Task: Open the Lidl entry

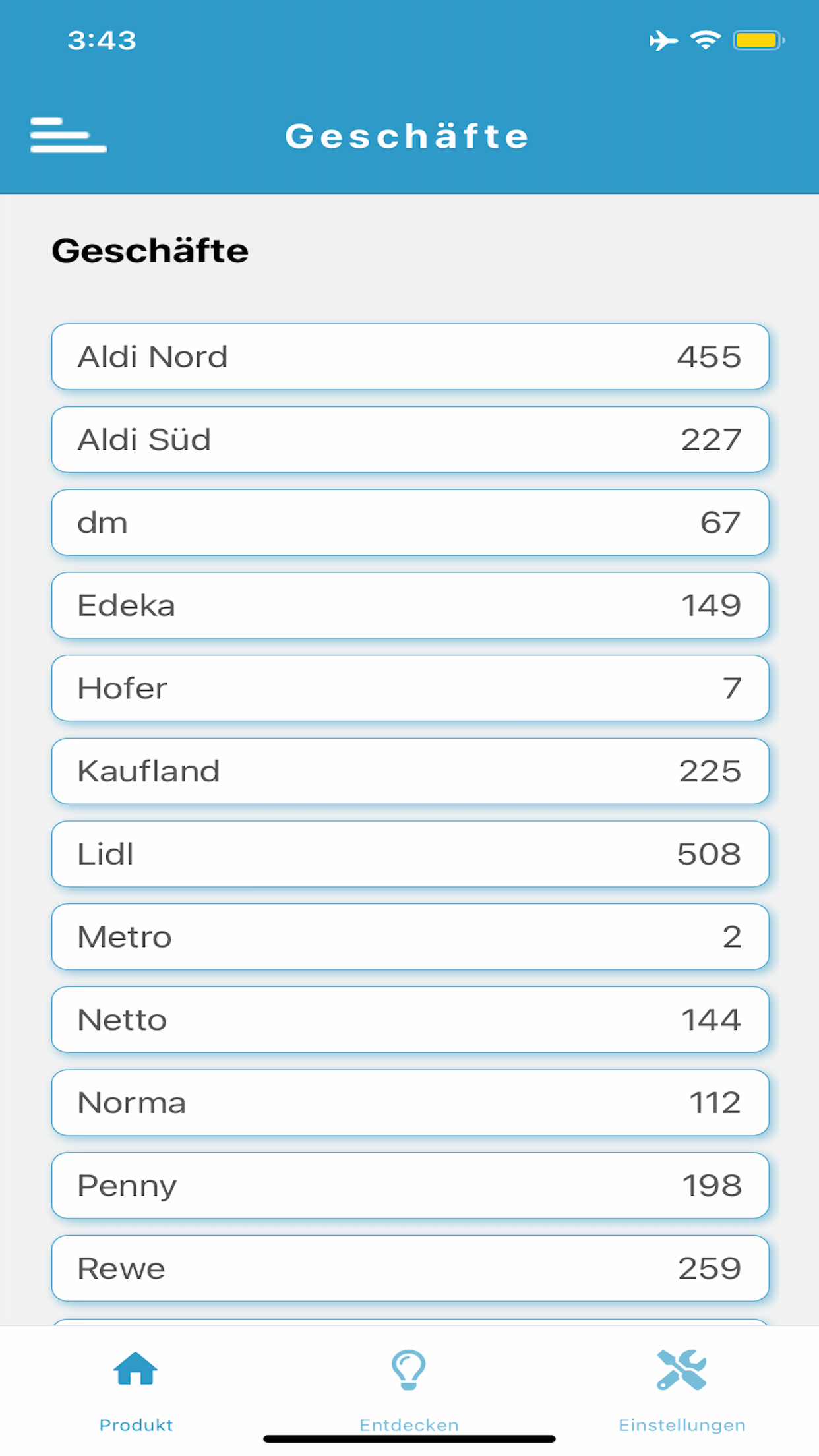Action: pos(410,854)
